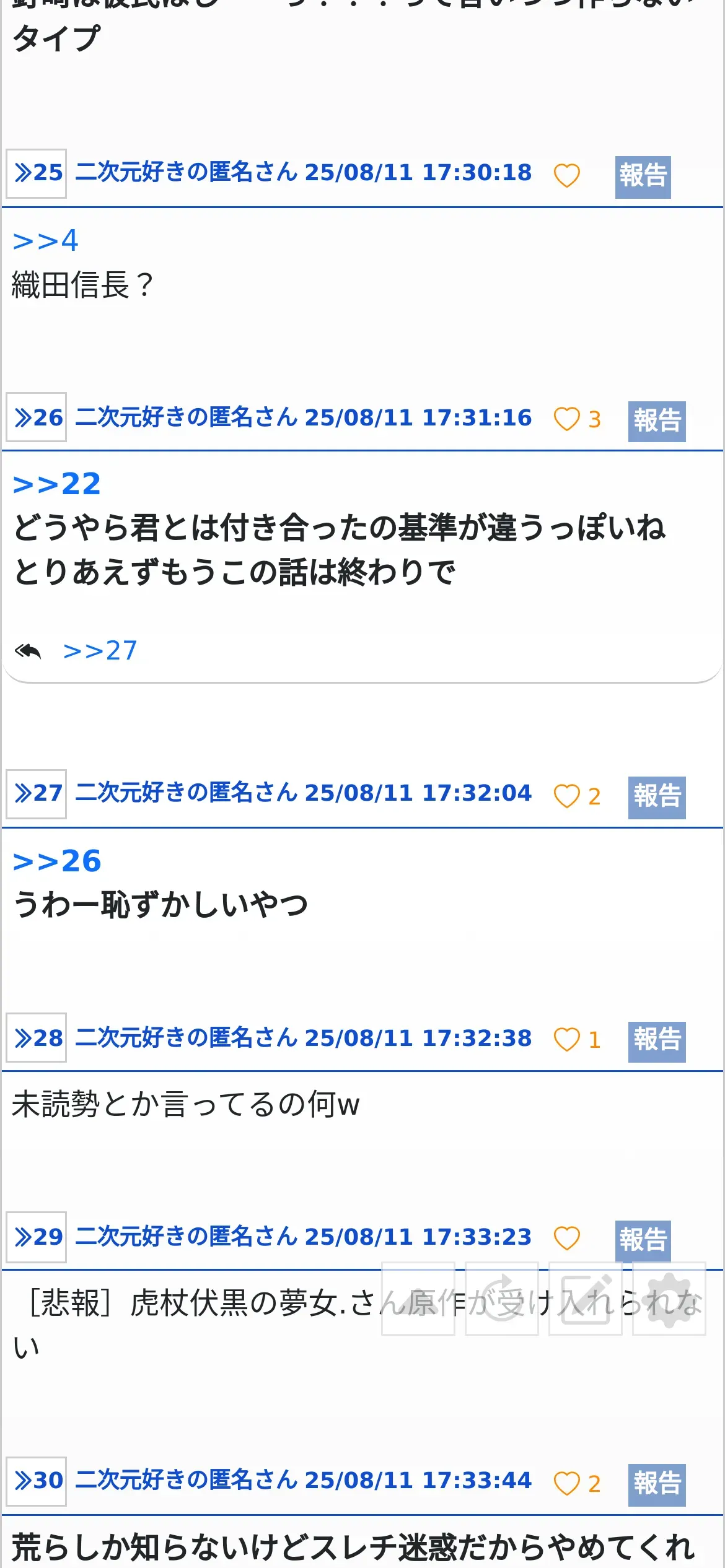Like post 29 with the heart icon
The height and width of the screenshot is (1568, 725).
tap(566, 1239)
